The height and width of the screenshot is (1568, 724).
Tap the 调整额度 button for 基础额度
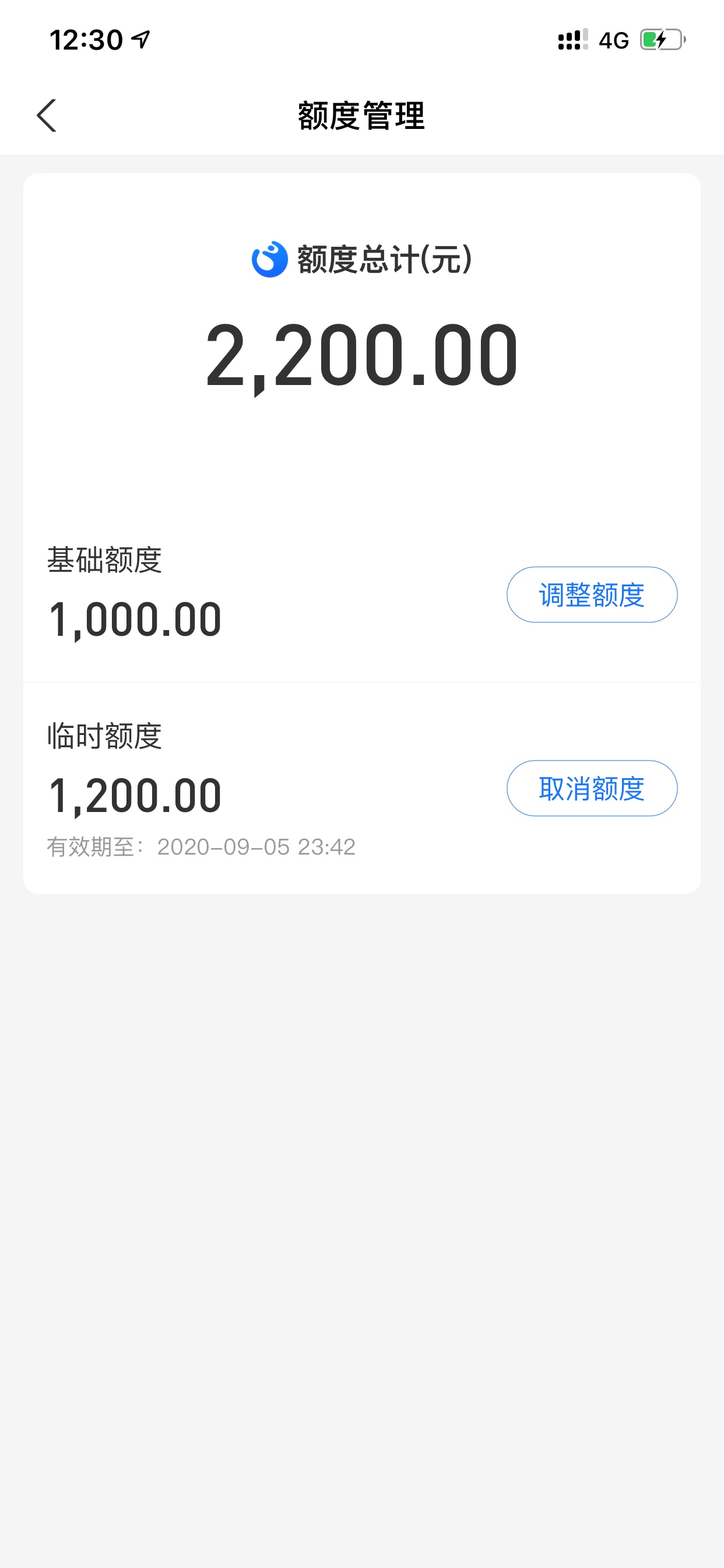[591, 594]
